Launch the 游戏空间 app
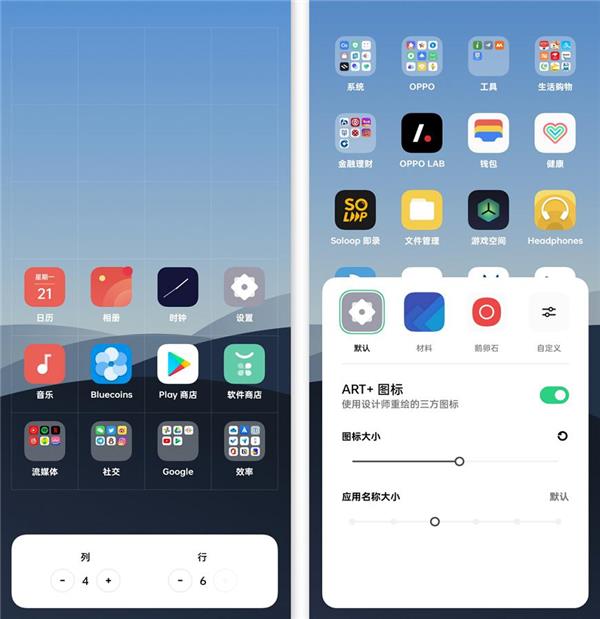This screenshot has width=600, height=619. [488, 210]
